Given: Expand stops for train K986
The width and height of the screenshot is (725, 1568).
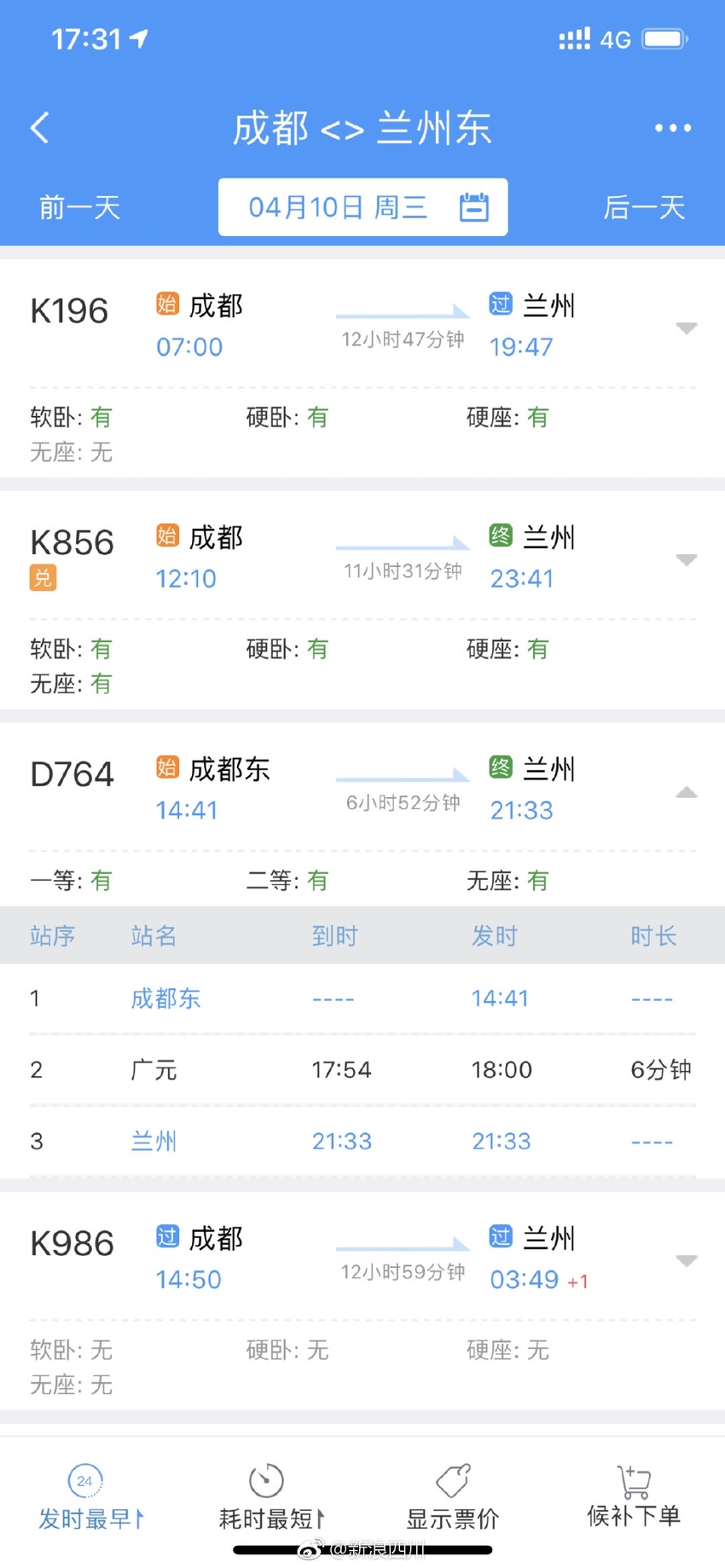Looking at the screenshot, I should [687, 1261].
